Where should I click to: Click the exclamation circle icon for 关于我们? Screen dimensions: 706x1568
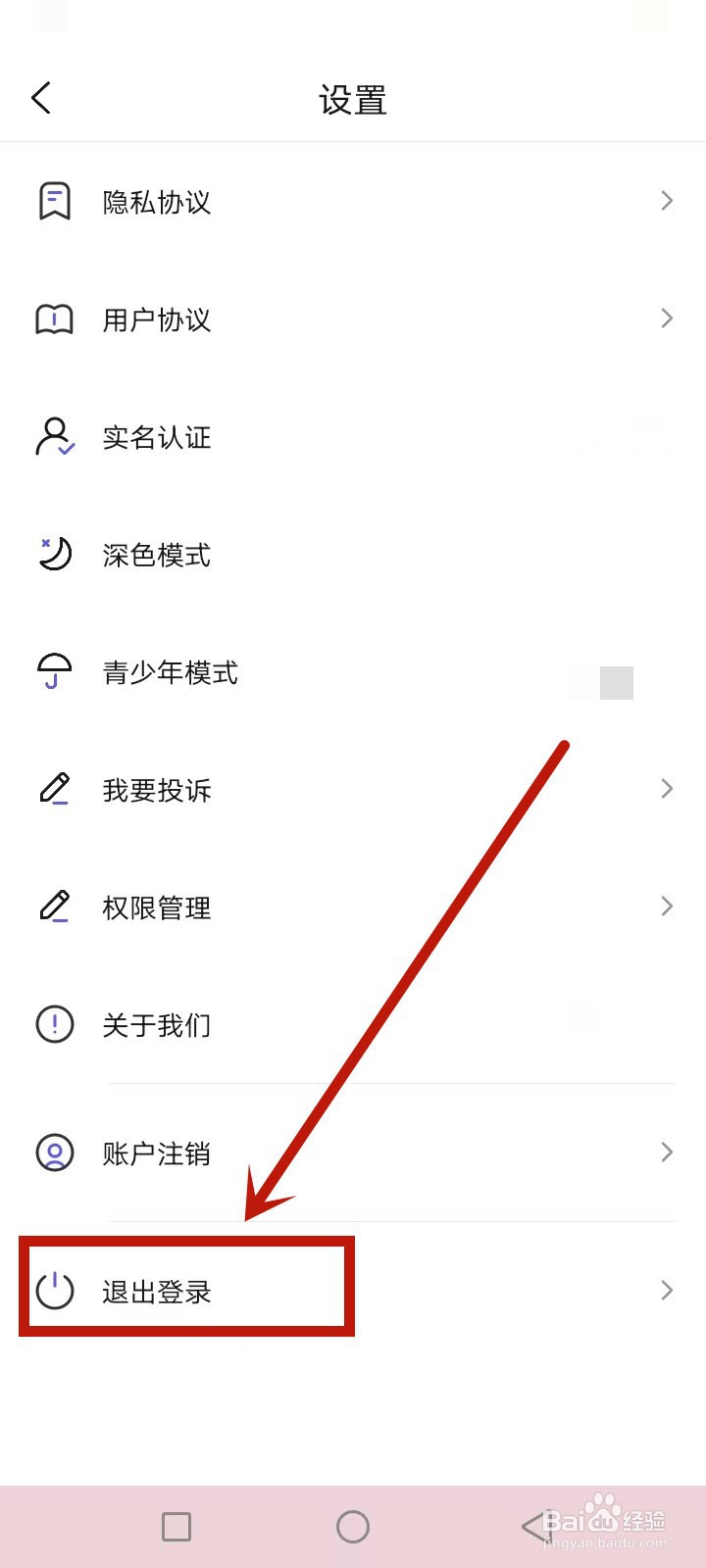54,1024
